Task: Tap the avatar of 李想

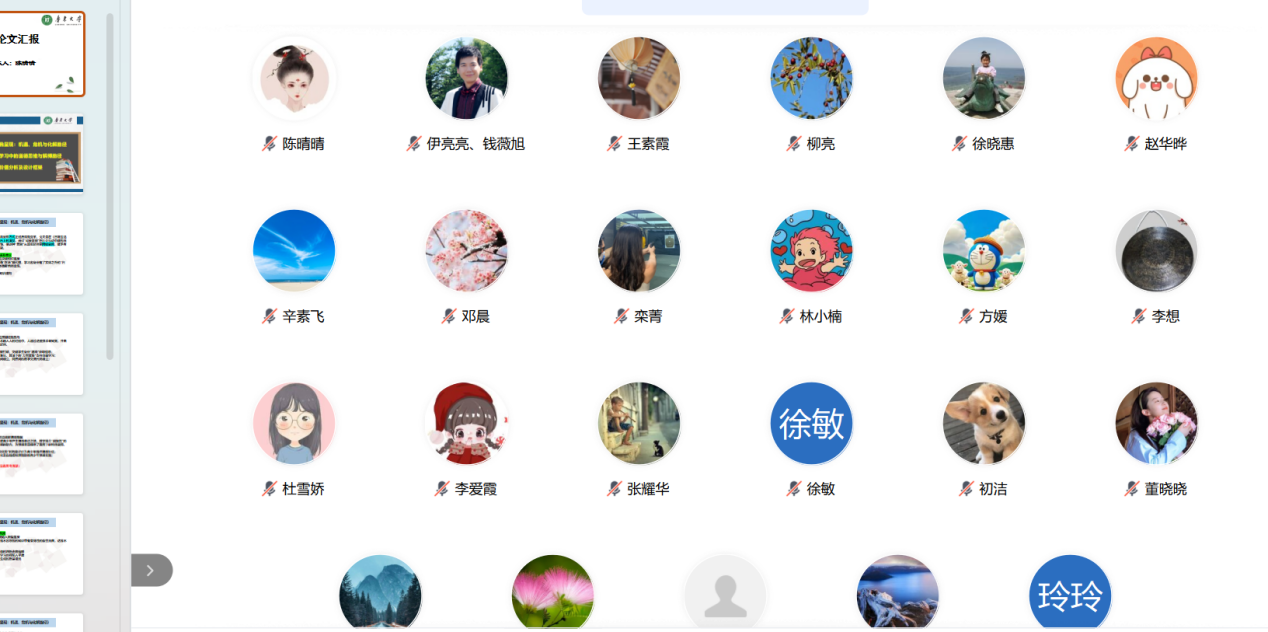Action: click(1156, 251)
